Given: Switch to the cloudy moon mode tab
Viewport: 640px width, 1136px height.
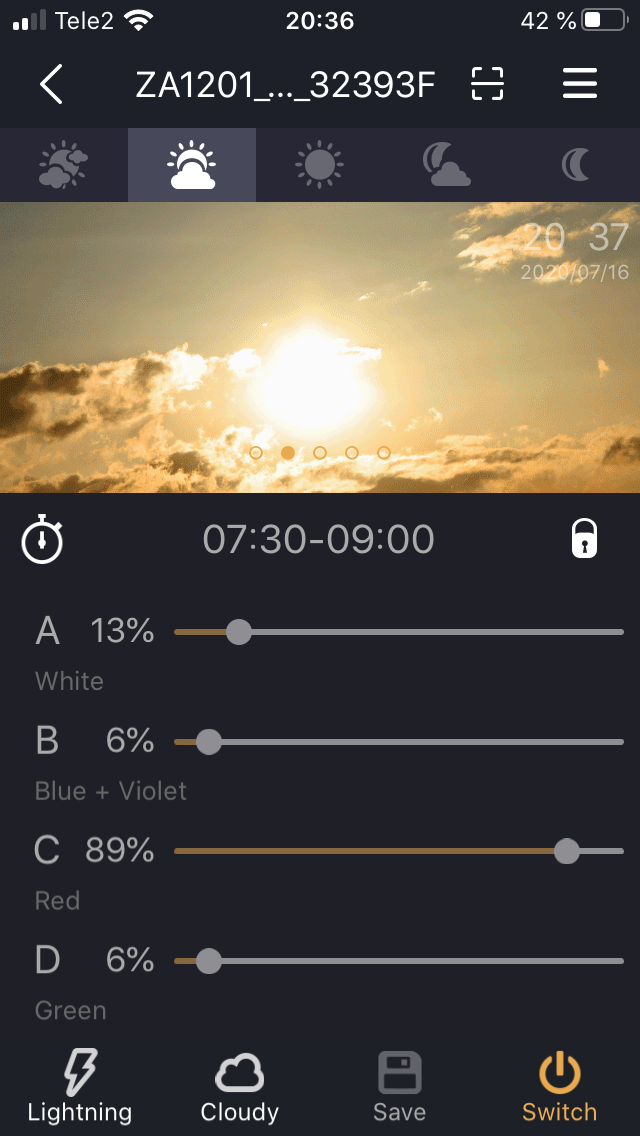Looking at the screenshot, I should [446, 165].
